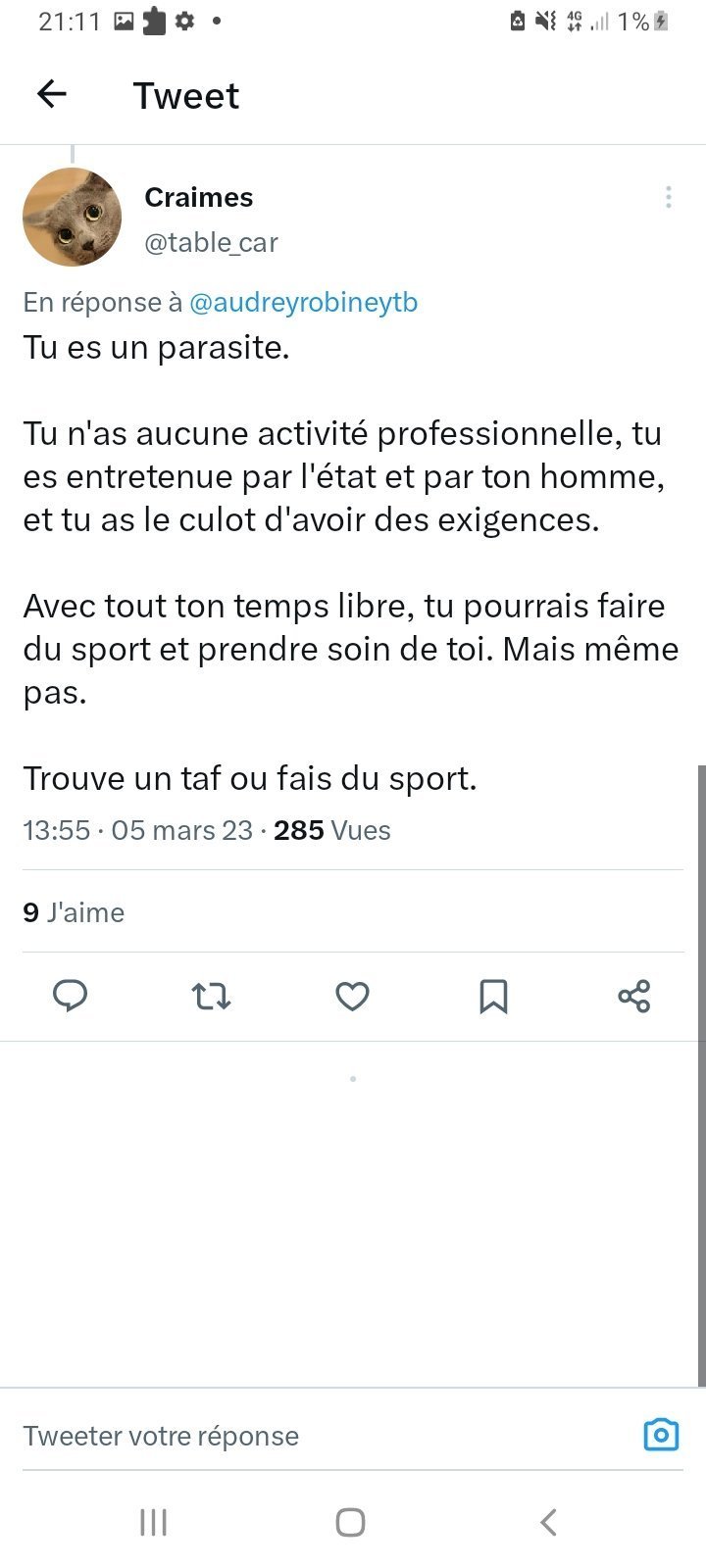Attach a photo with camera icon
The height and width of the screenshot is (1568, 706).
[x=661, y=1435]
